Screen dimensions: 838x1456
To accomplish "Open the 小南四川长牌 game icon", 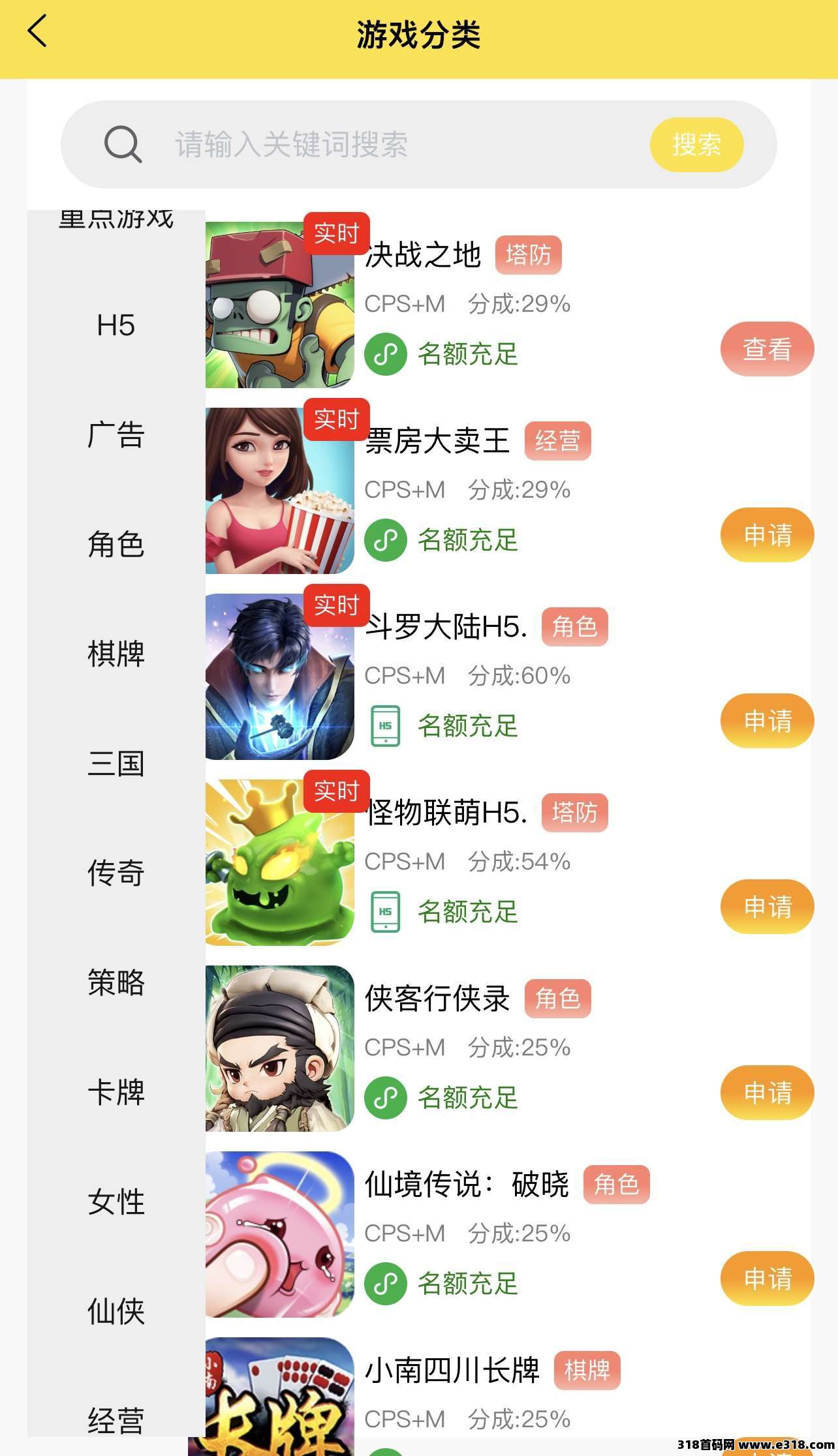I will tap(279, 1396).
